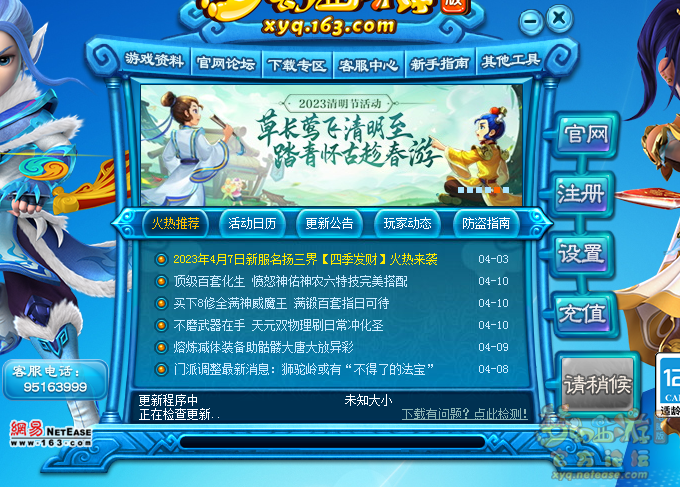Open 其他工具 menu
680x487 pixels.
[510, 61]
